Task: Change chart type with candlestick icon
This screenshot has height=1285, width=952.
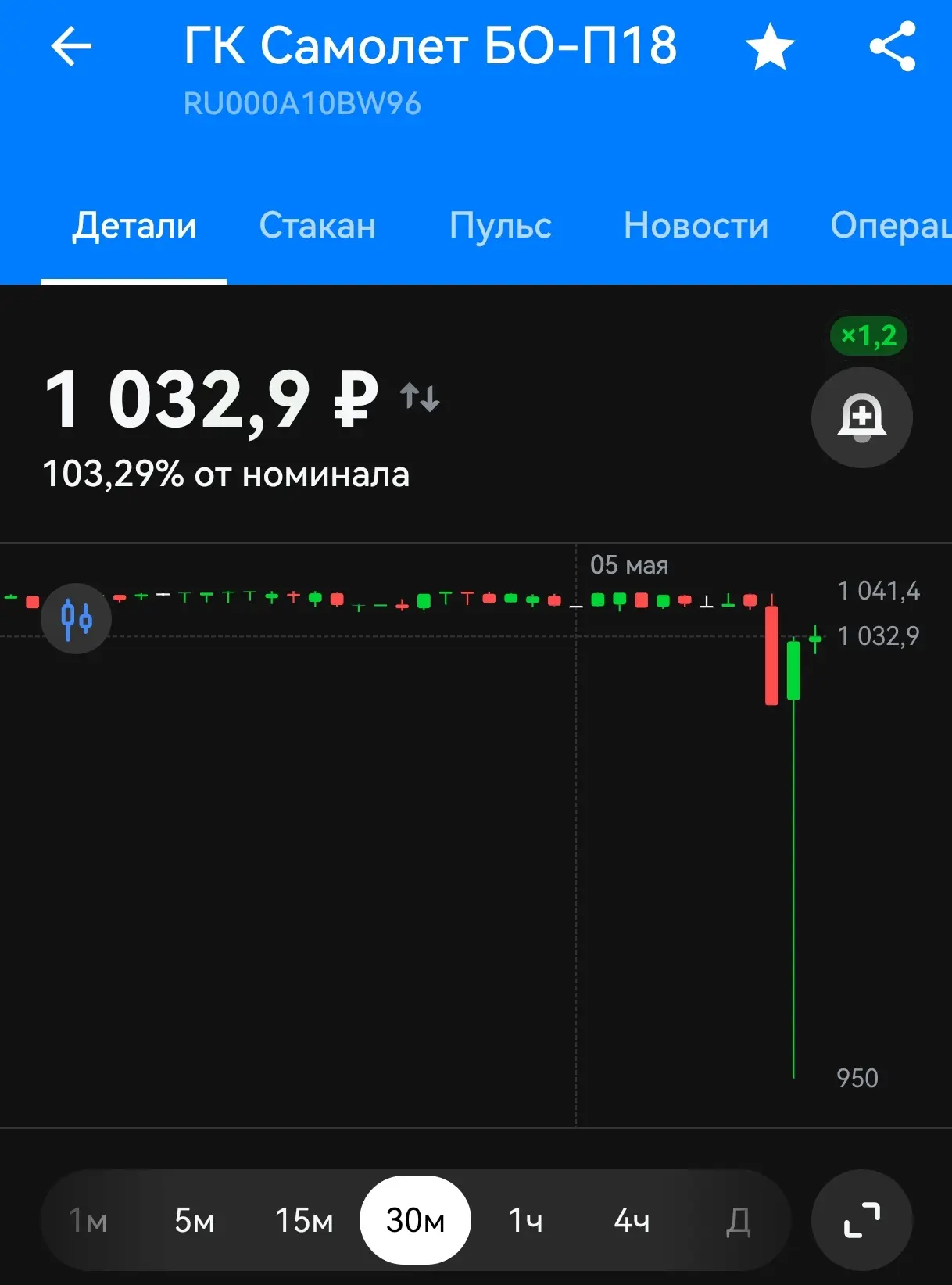Action: coord(77,619)
